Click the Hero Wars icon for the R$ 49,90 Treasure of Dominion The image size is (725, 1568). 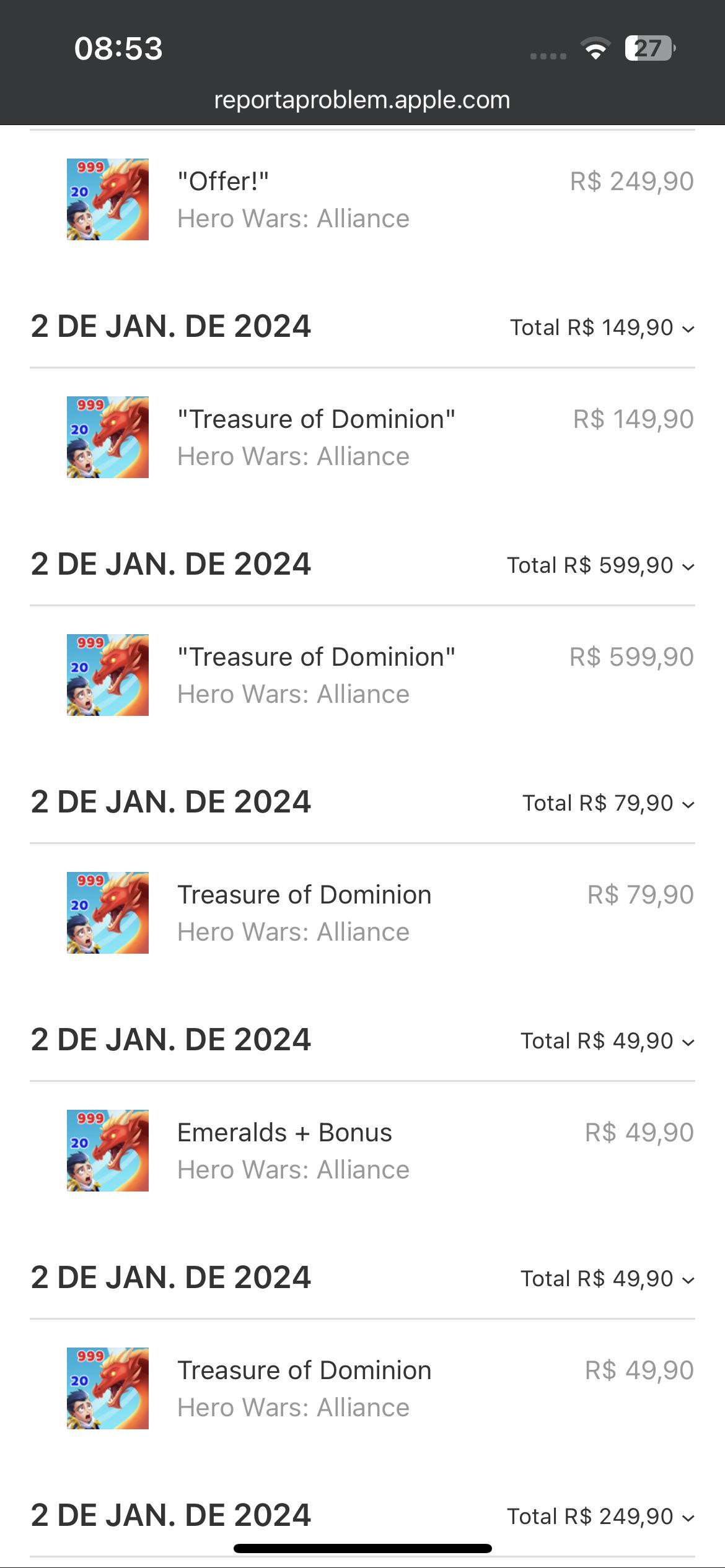click(107, 1388)
